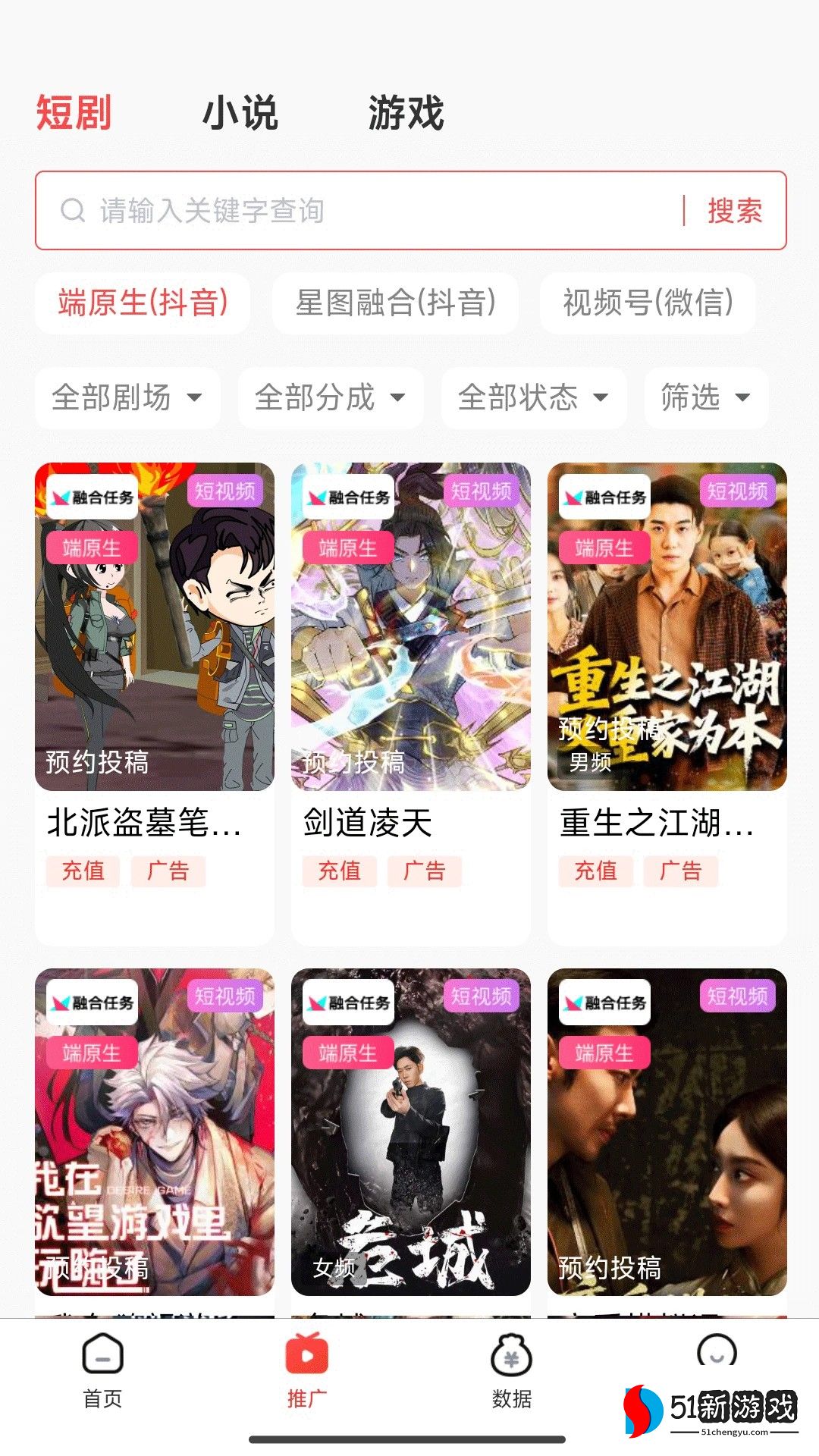Tap the keyword search field
Image resolution: width=819 pixels, height=1456 pixels.
[x=364, y=211]
